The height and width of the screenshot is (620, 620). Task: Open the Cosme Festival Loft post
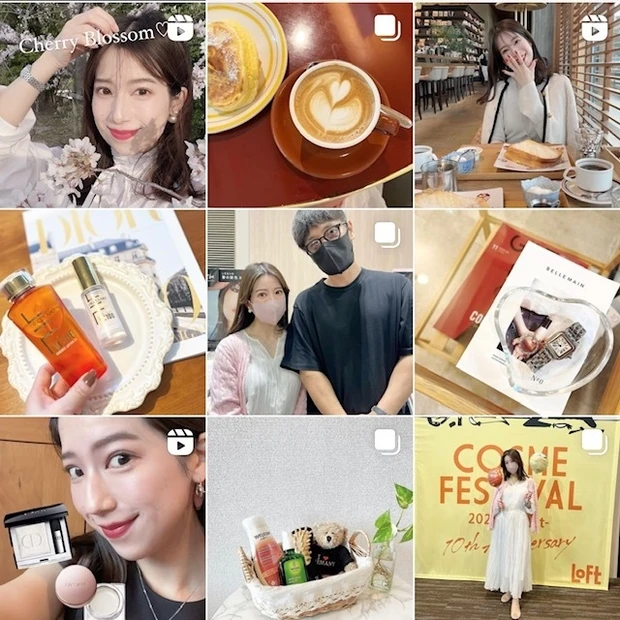click(x=517, y=518)
